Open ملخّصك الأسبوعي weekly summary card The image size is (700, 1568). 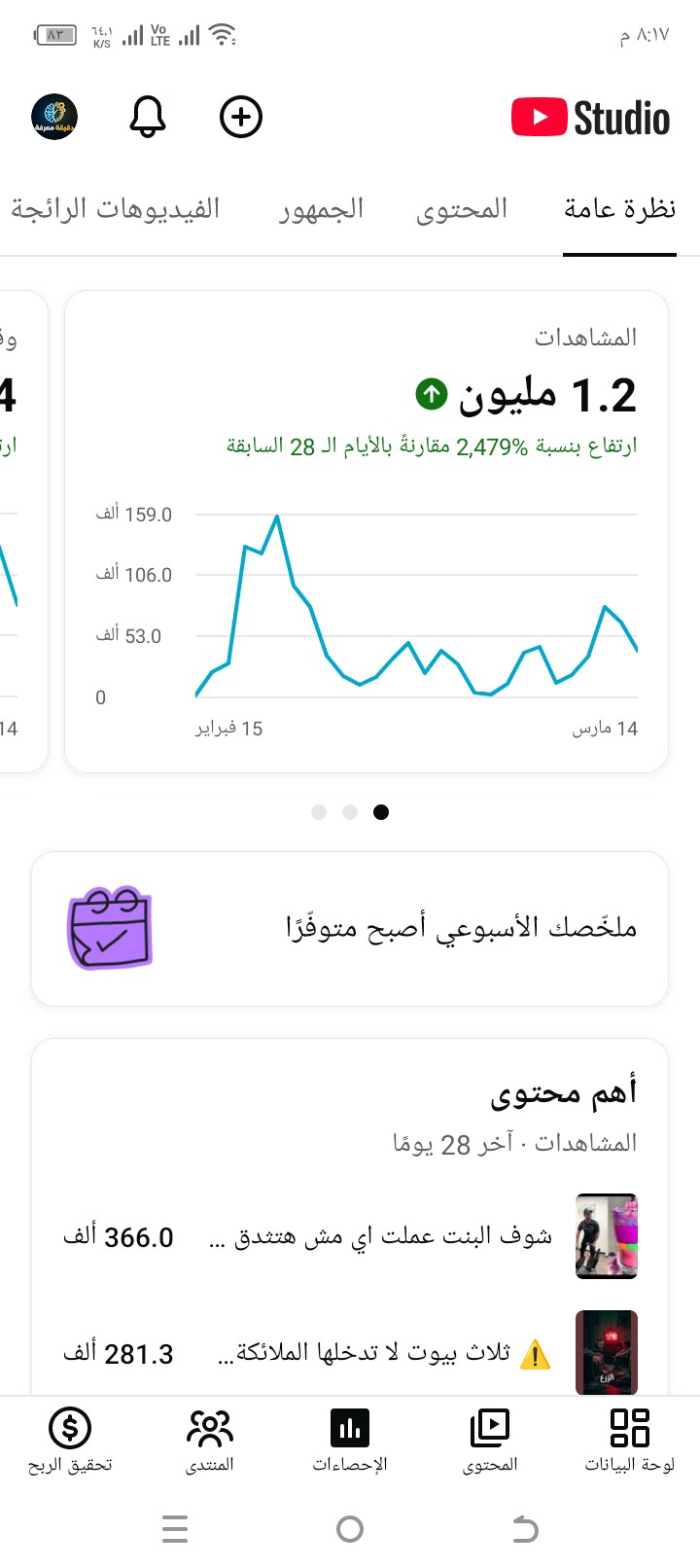click(x=350, y=928)
